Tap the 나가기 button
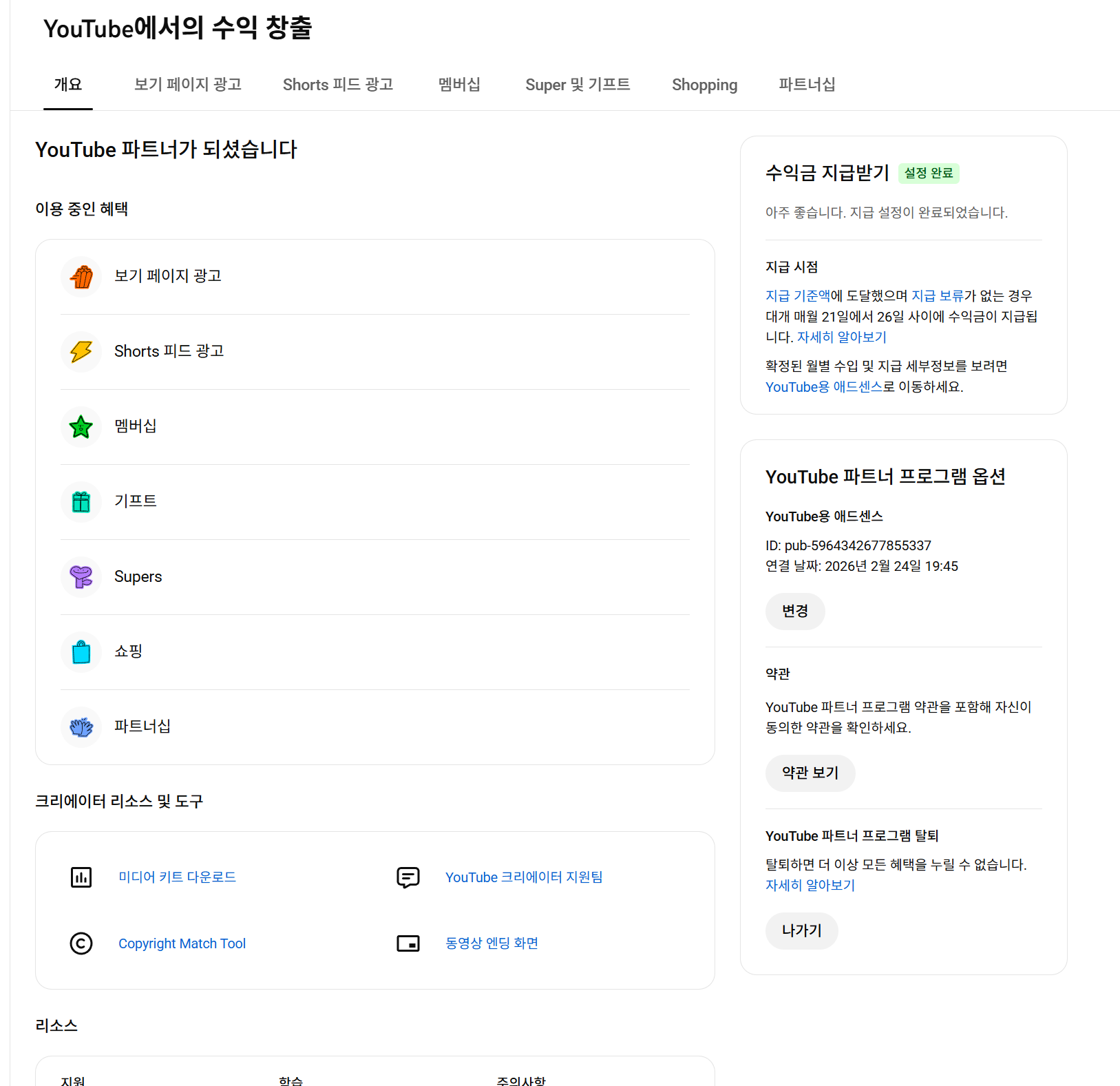The height and width of the screenshot is (1086, 1120). (x=801, y=930)
